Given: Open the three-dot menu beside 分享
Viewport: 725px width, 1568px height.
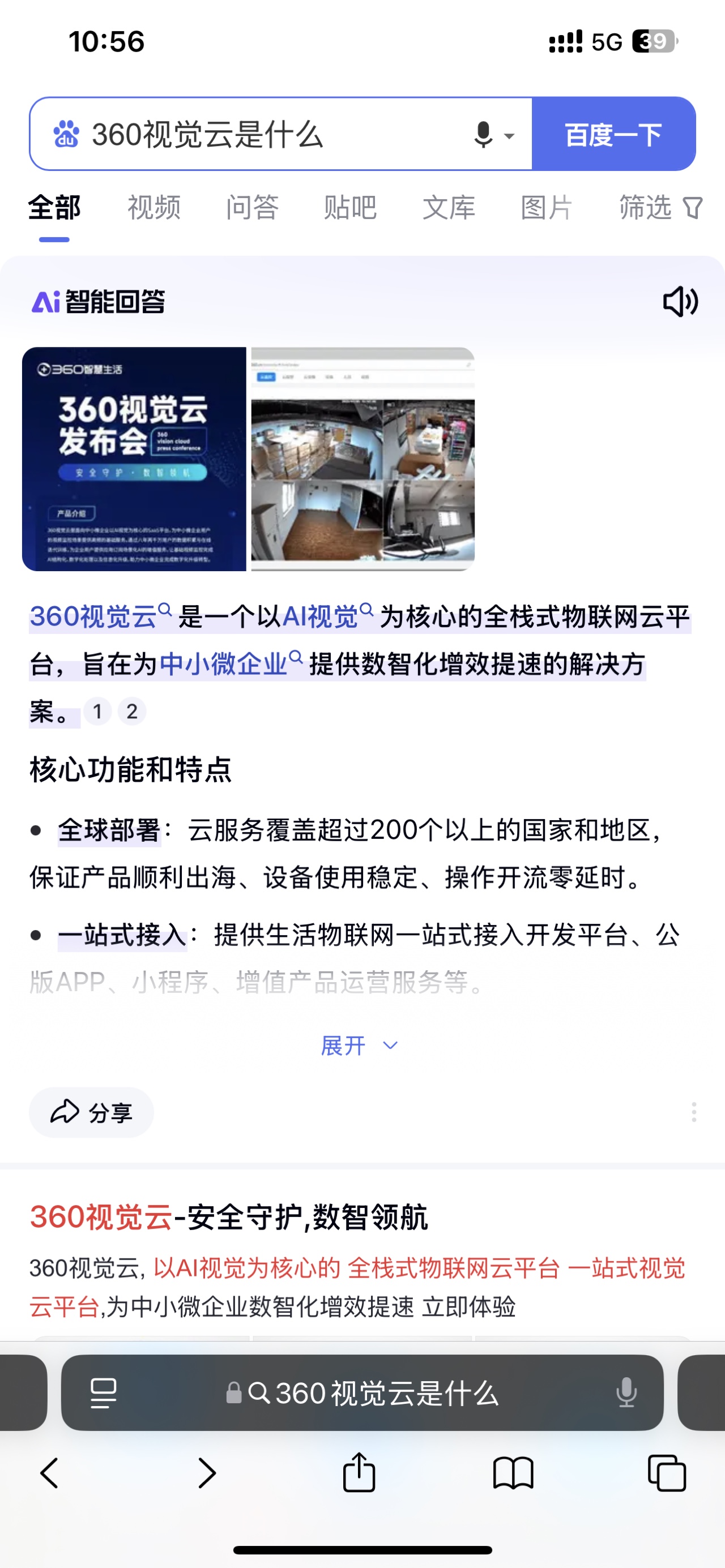Looking at the screenshot, I should pos(693,1112).
